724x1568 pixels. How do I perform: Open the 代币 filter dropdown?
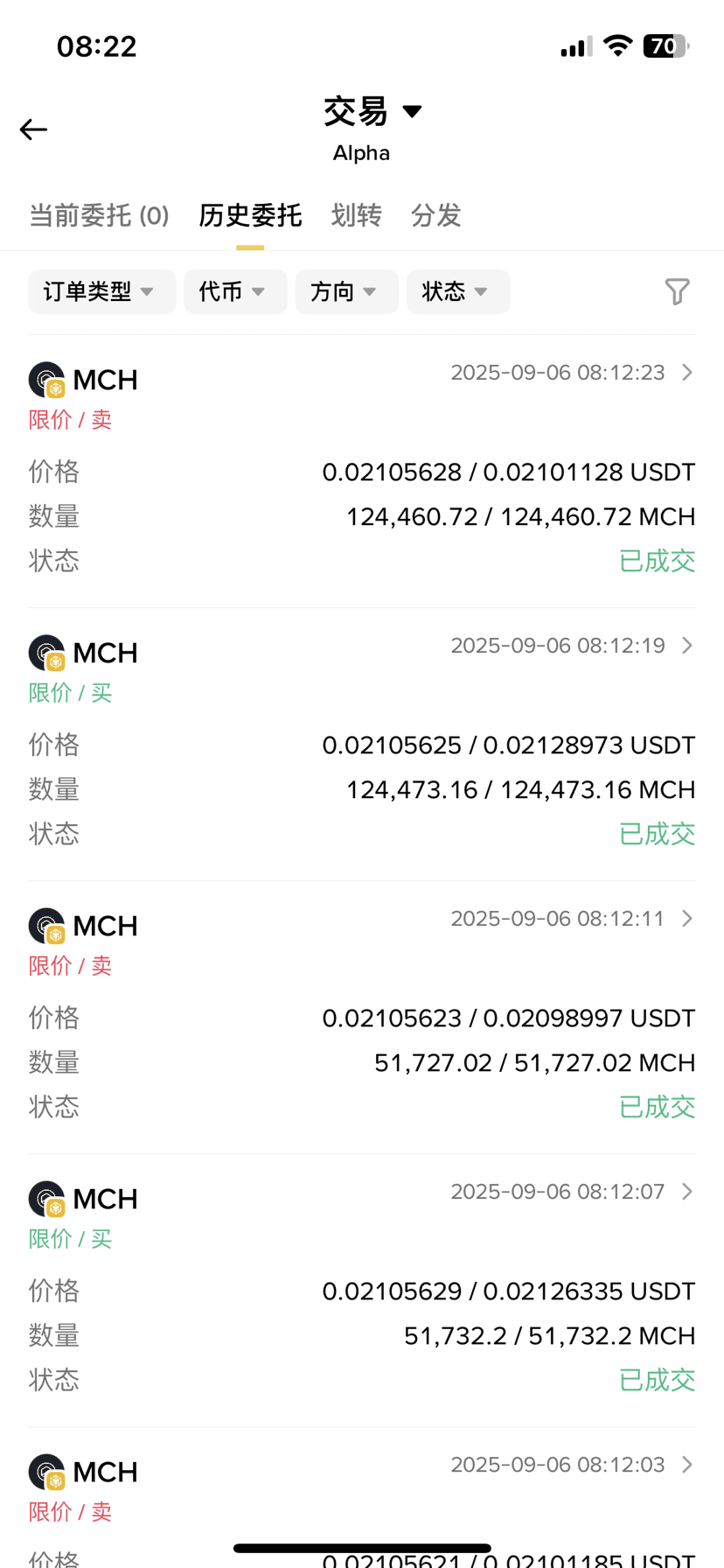(x=234, y=292)
